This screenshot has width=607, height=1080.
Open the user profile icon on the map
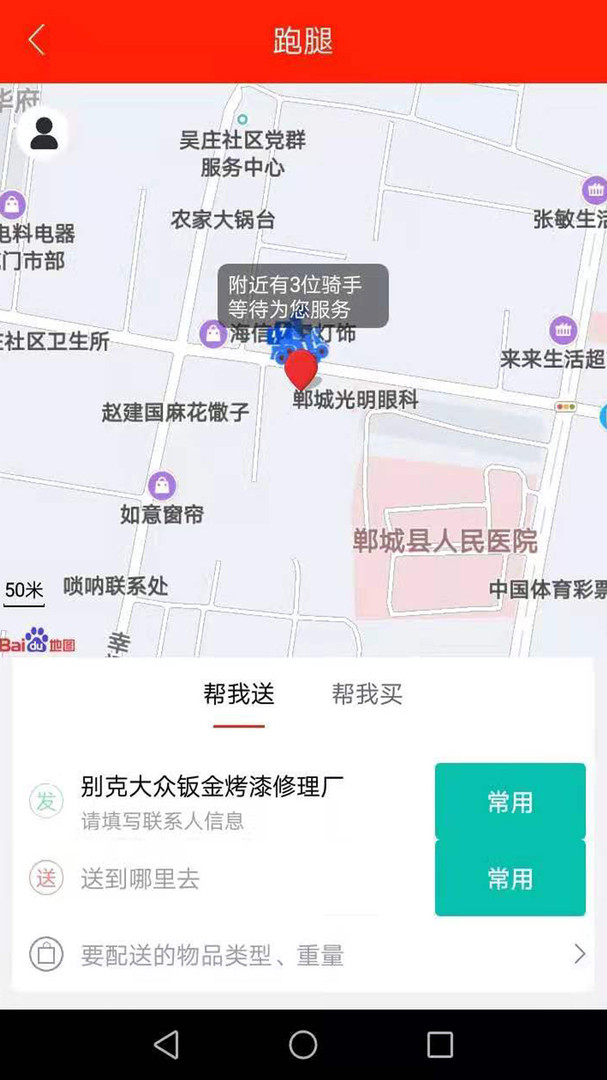[x=43, y=134]
